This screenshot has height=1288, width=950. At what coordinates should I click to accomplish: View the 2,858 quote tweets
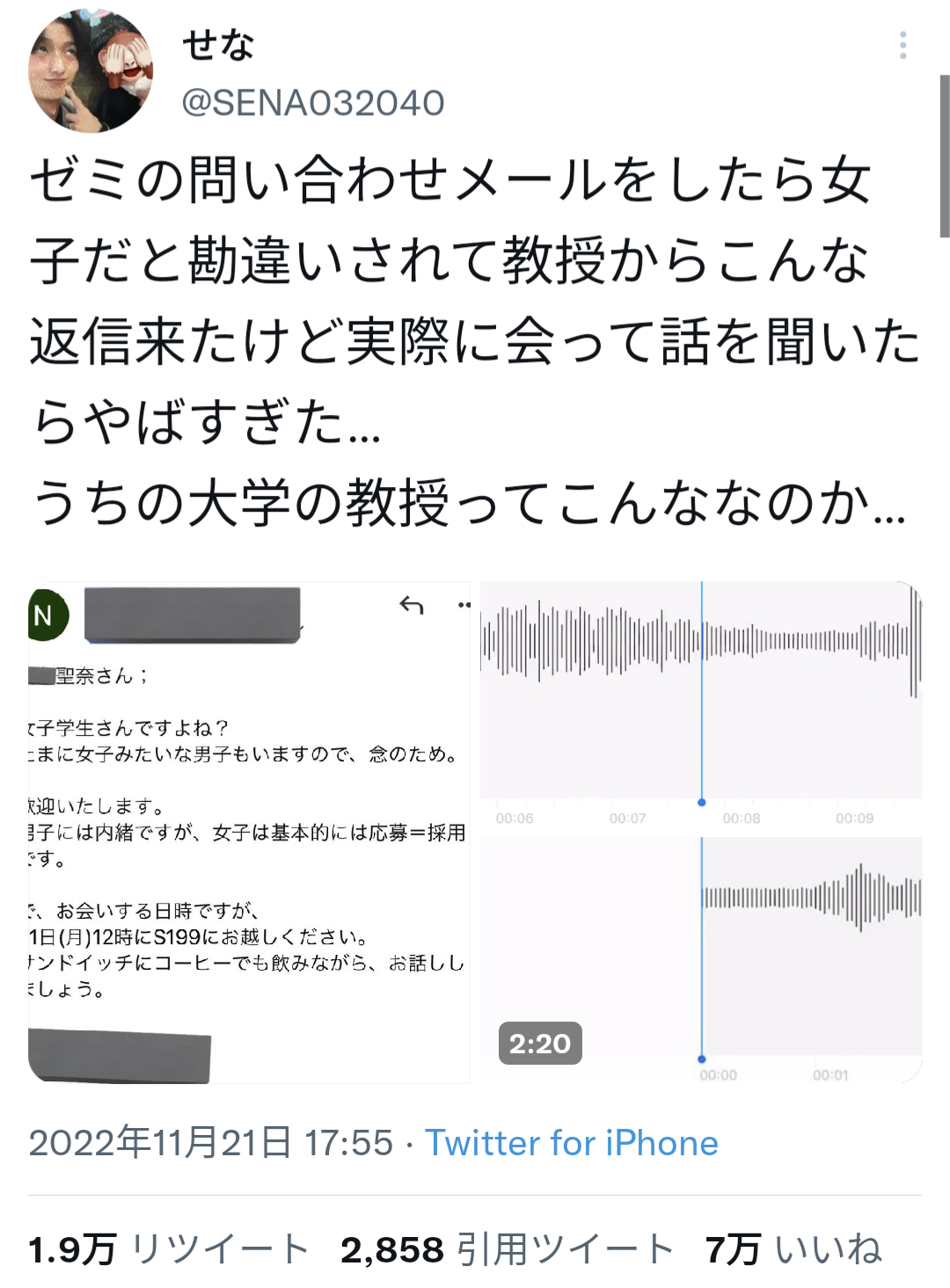click(507, 1249)
